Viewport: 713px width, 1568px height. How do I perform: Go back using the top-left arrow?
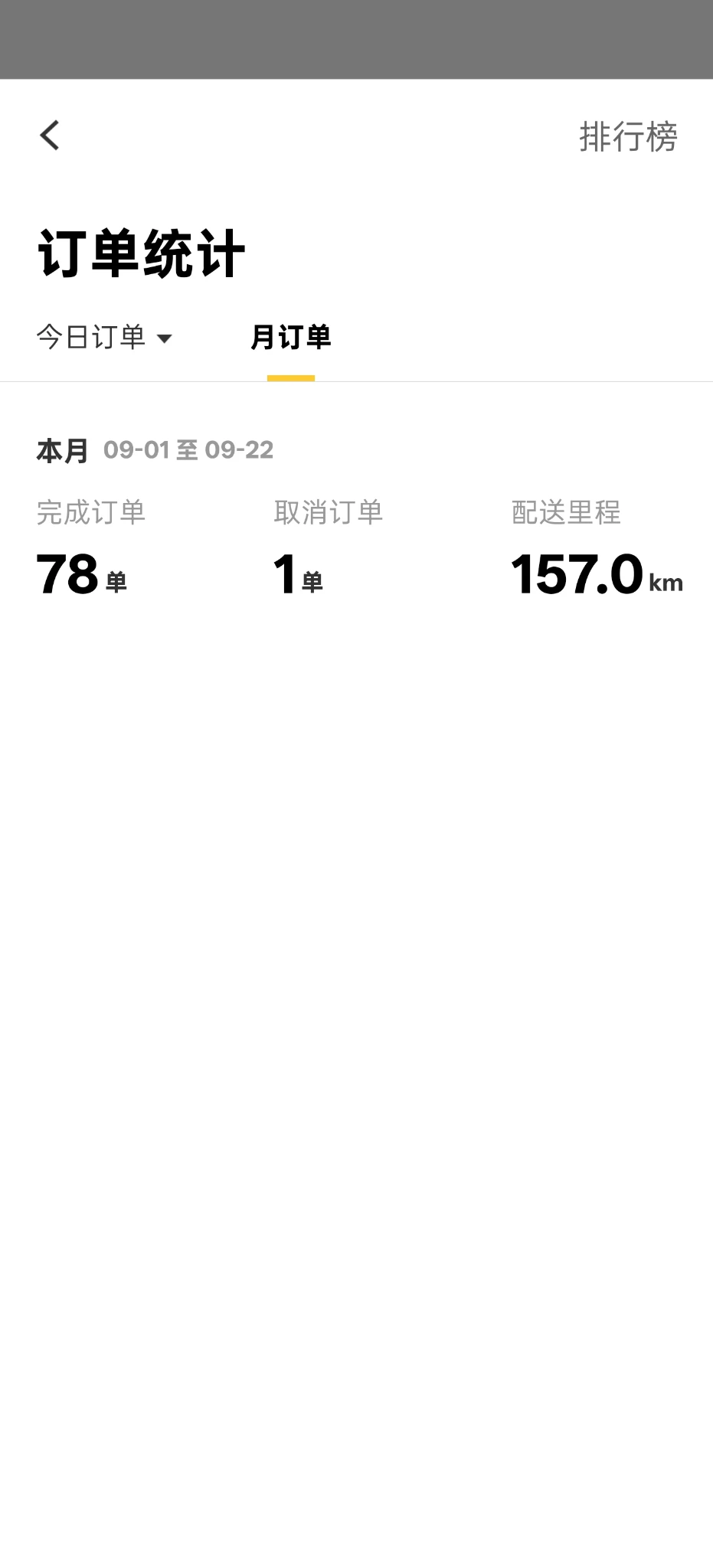pos(50,136)
